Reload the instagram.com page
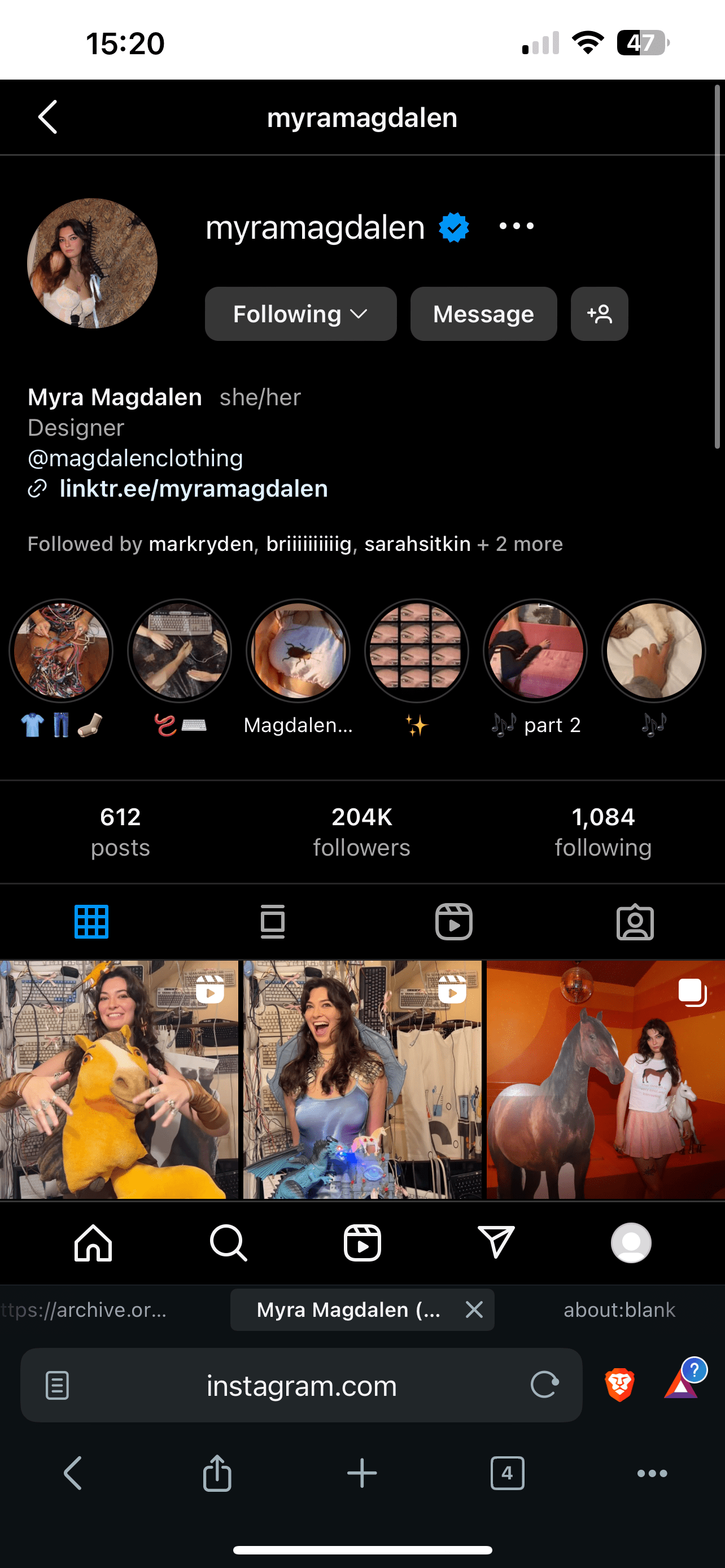Screen dimensions: 725x1568 (x=544, y=1385)
